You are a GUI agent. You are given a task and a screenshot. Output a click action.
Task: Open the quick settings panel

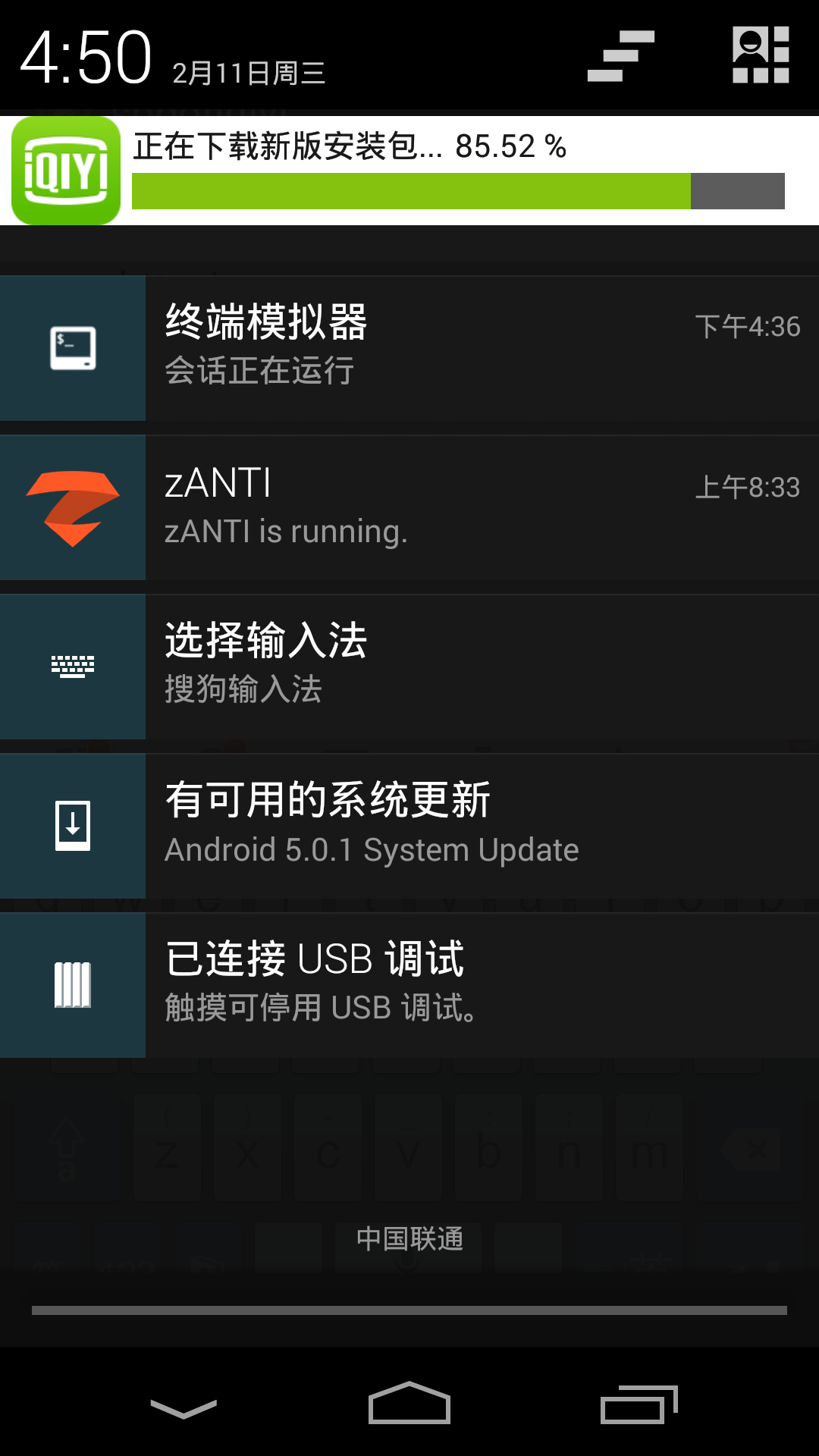pyautogui.click(x=761, y=55)
